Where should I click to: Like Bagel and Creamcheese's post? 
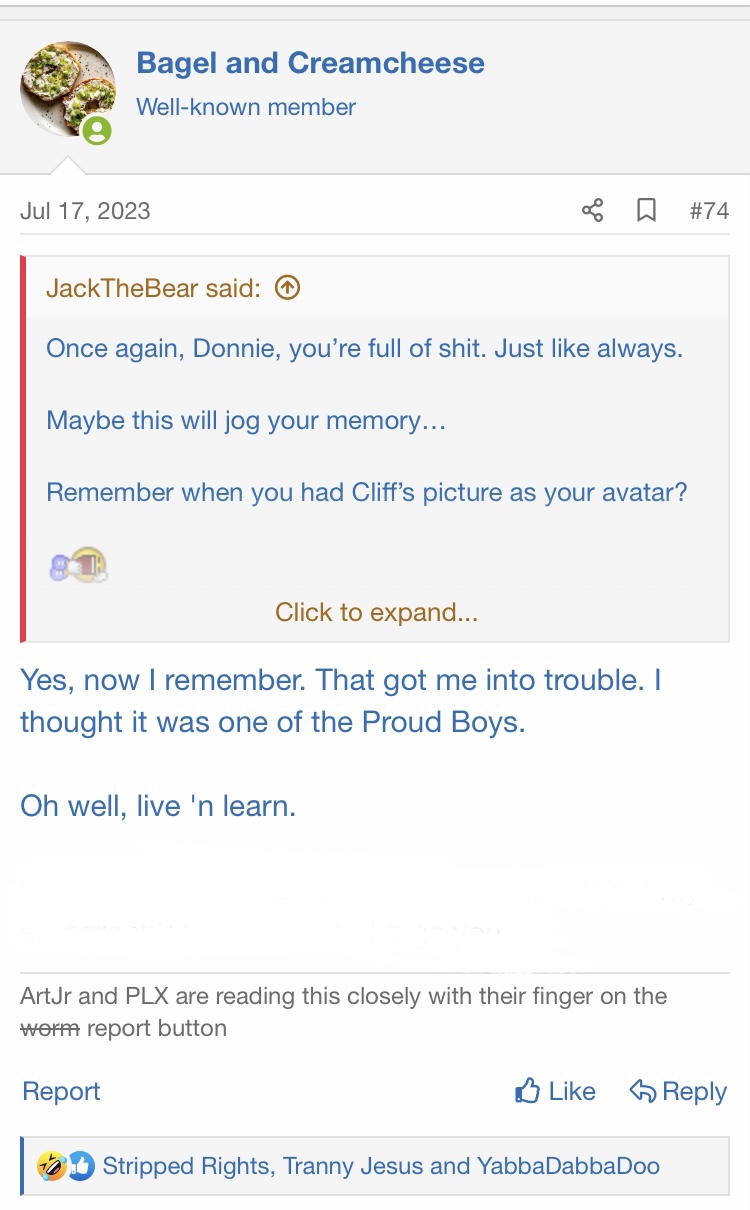tap(555, 1091)
